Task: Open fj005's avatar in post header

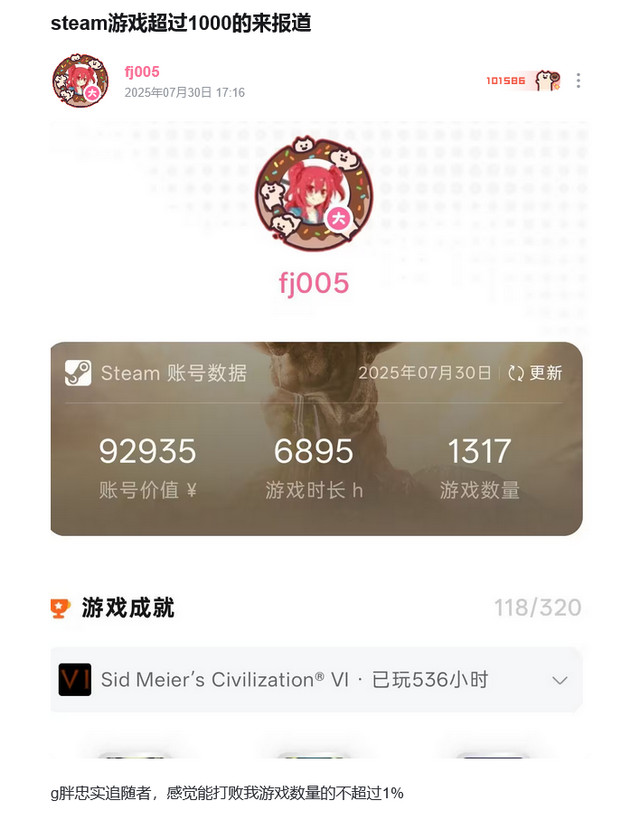Action: click(80, 80)
